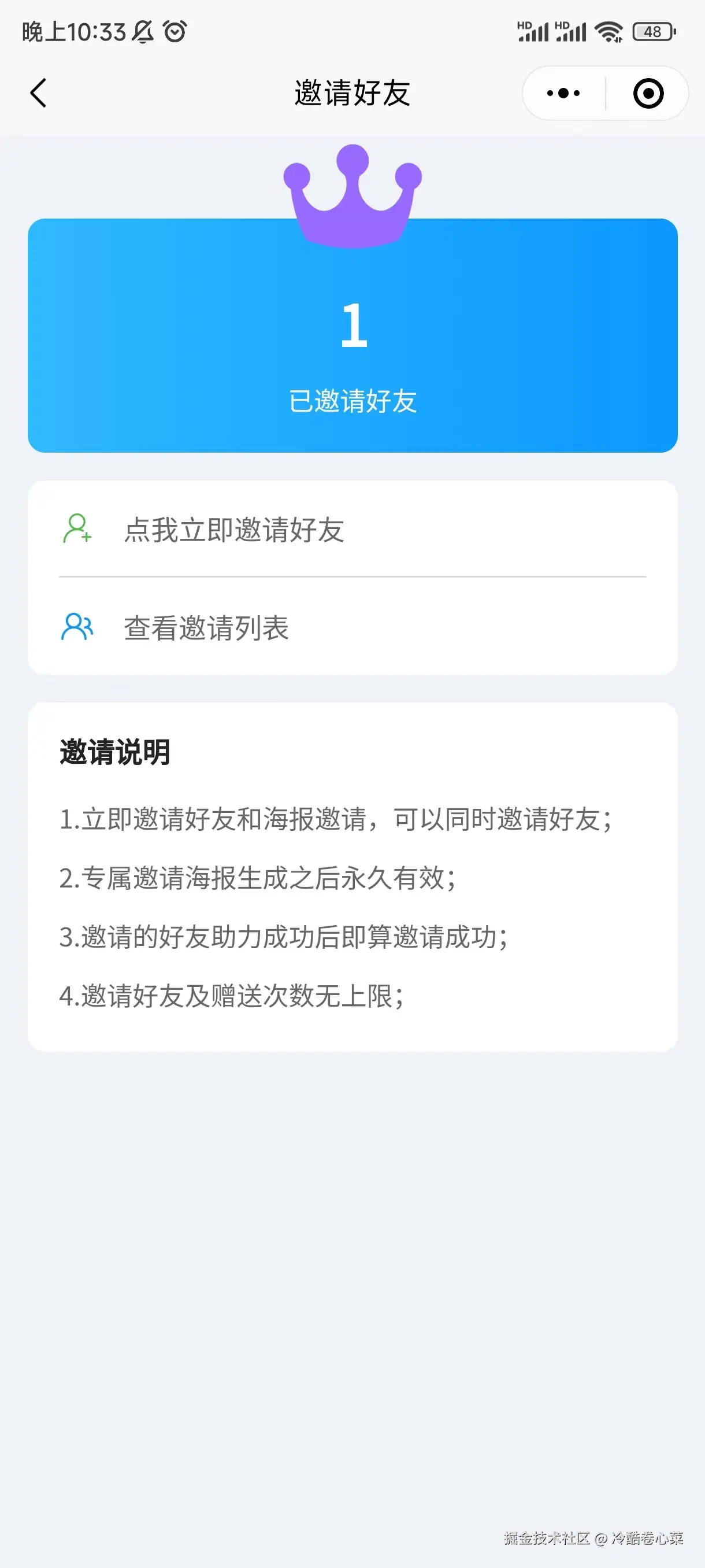This screenshot has width=705, height=1568.
Task: Open 点我立即邀请好友 to invite friends
Action: click(233, 531)
